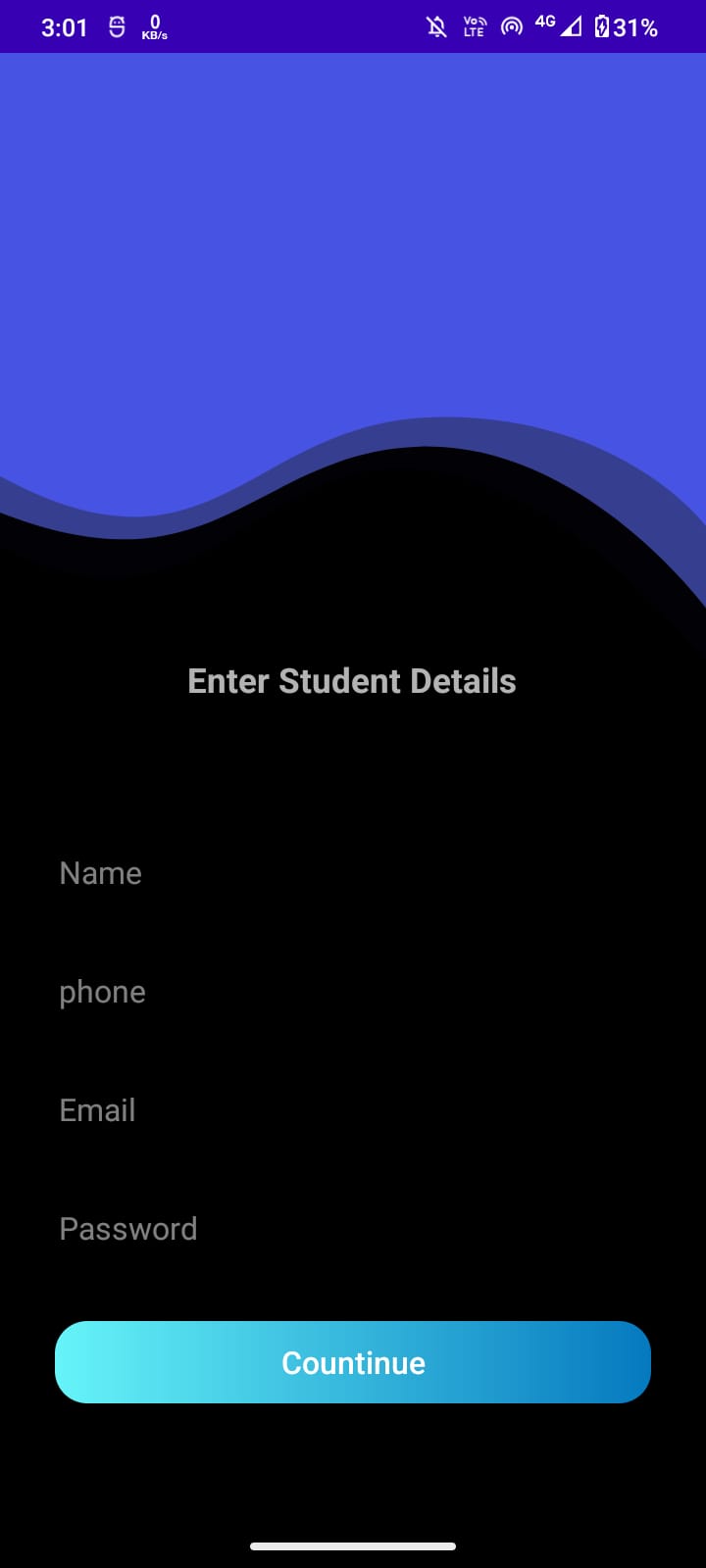Tap the VoLTE status icon
Viewport: 706px width, 1568px height.
pyautogui.click(x=473, y=26)
